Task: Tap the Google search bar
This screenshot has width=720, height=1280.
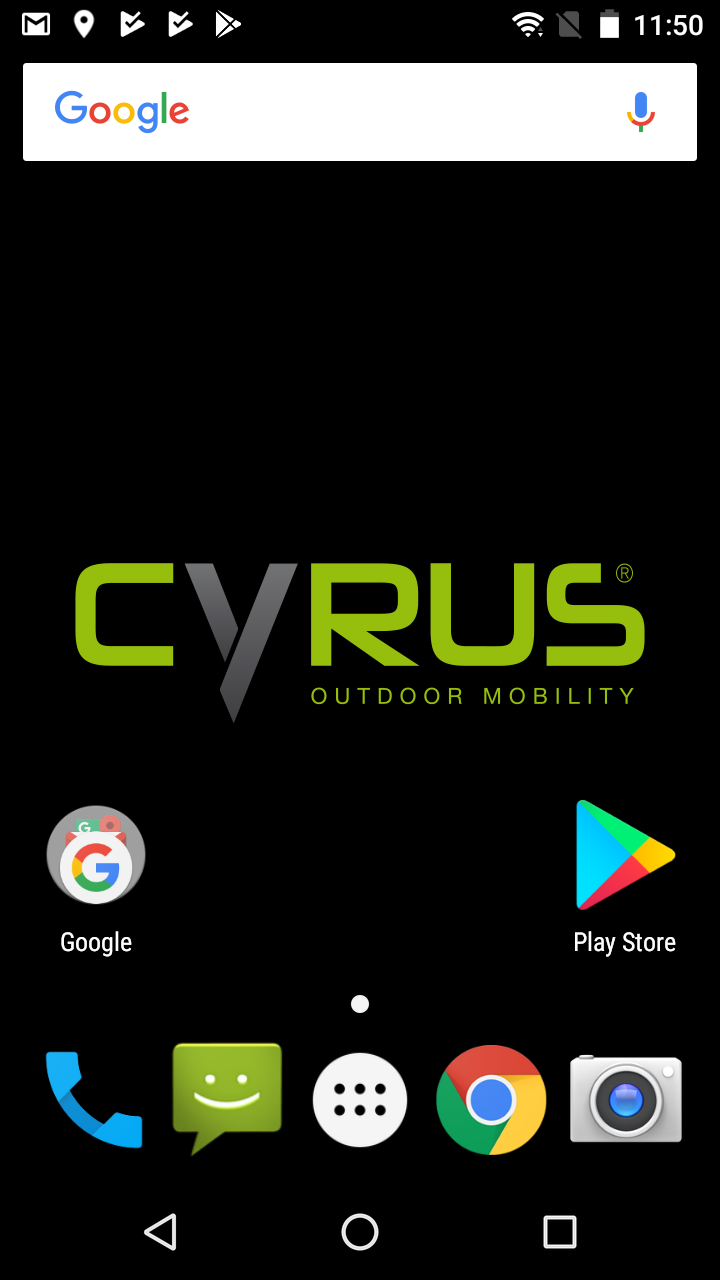Action: pos(330,112)
